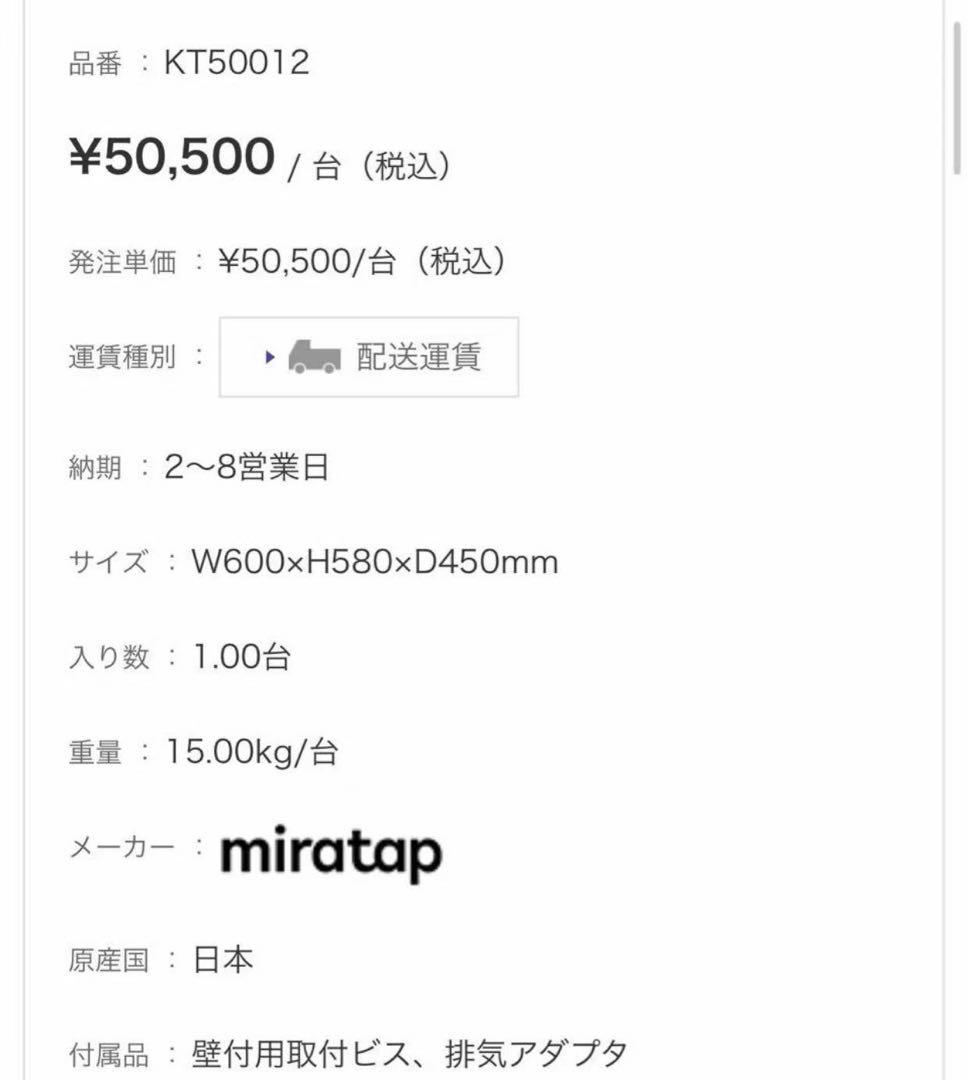Click the small triangle beside the truck icon

click(x=267, y=357)
